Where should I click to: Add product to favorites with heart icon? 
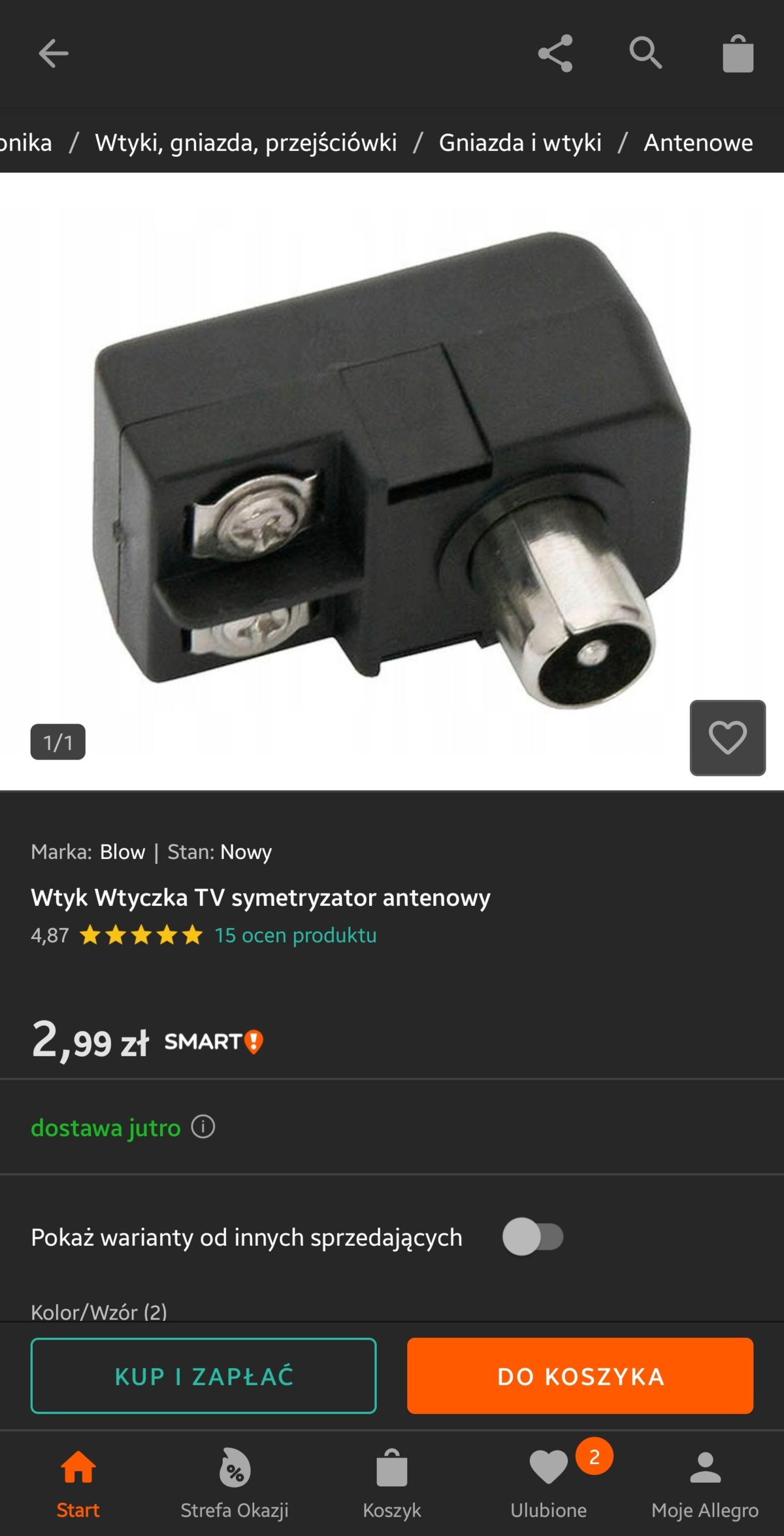pos(727,738)
